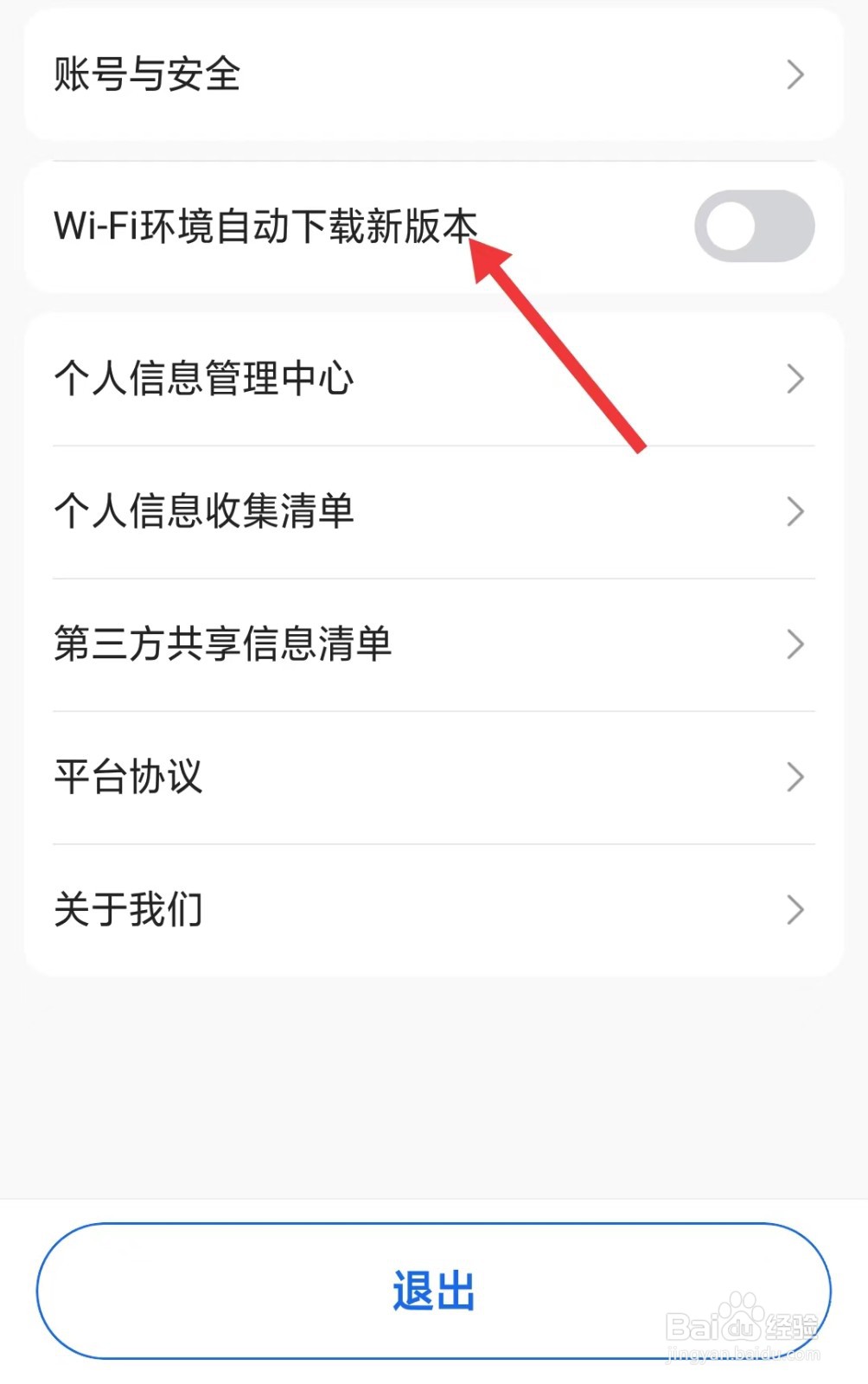Click the arrow beside 关于我们
Screen dimensions: 868x1384
(795, 909)
